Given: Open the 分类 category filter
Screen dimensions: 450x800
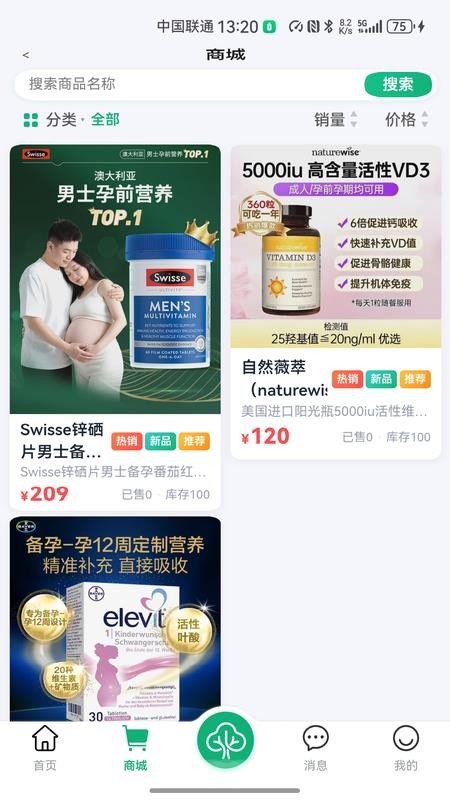Looking at the screenshot, I should tap(71, 120).
